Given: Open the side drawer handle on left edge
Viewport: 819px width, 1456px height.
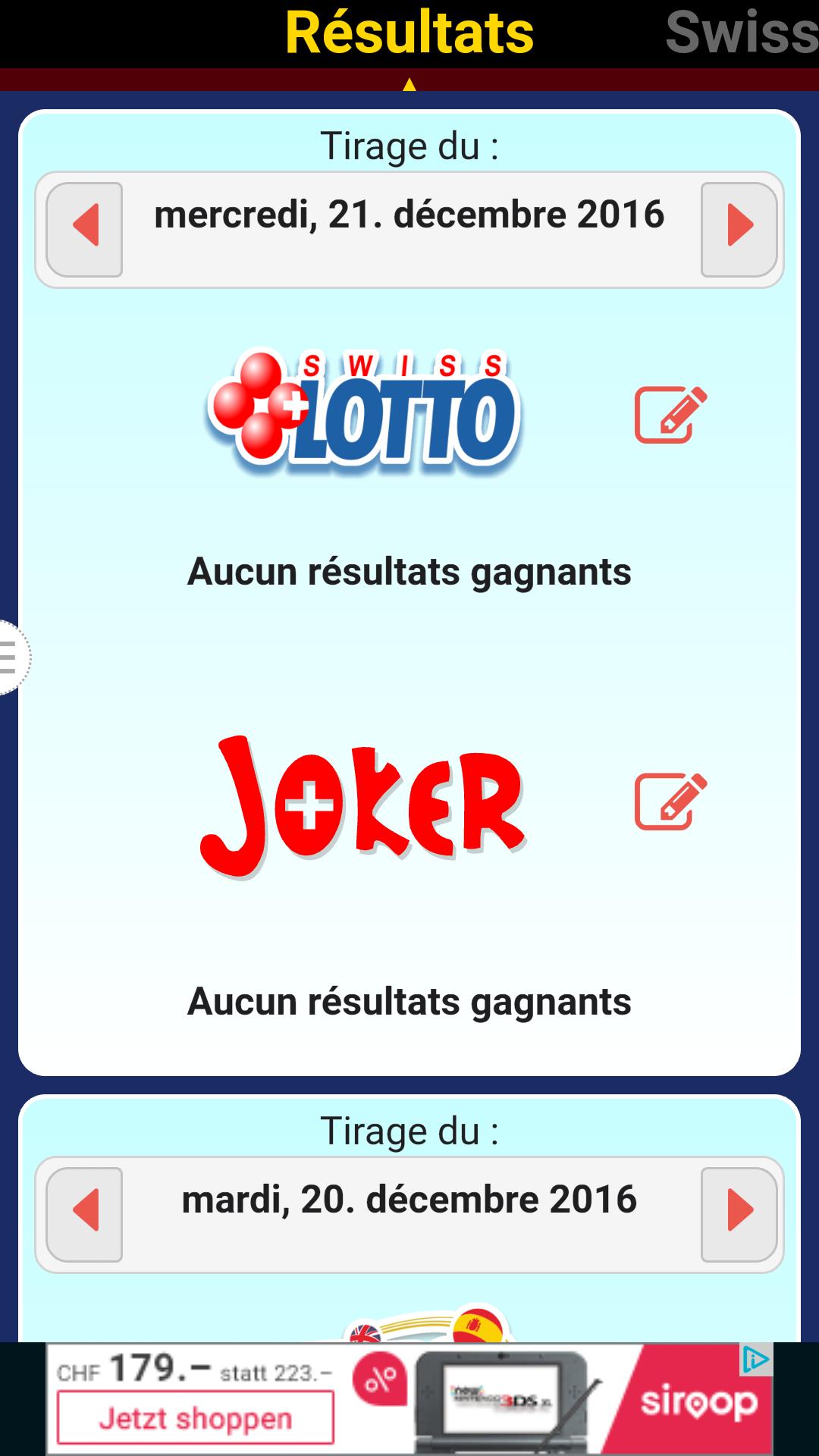Looking at the screenshot, I should pyautogui.click(x=8, y=655).
